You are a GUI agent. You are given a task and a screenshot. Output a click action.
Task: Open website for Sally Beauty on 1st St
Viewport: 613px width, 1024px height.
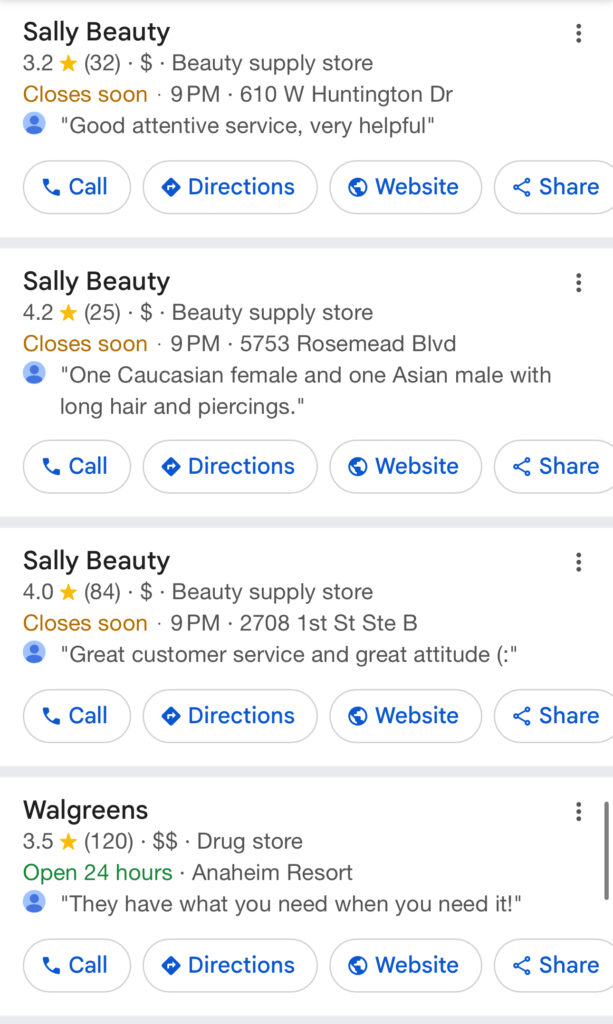click(405, 716)
